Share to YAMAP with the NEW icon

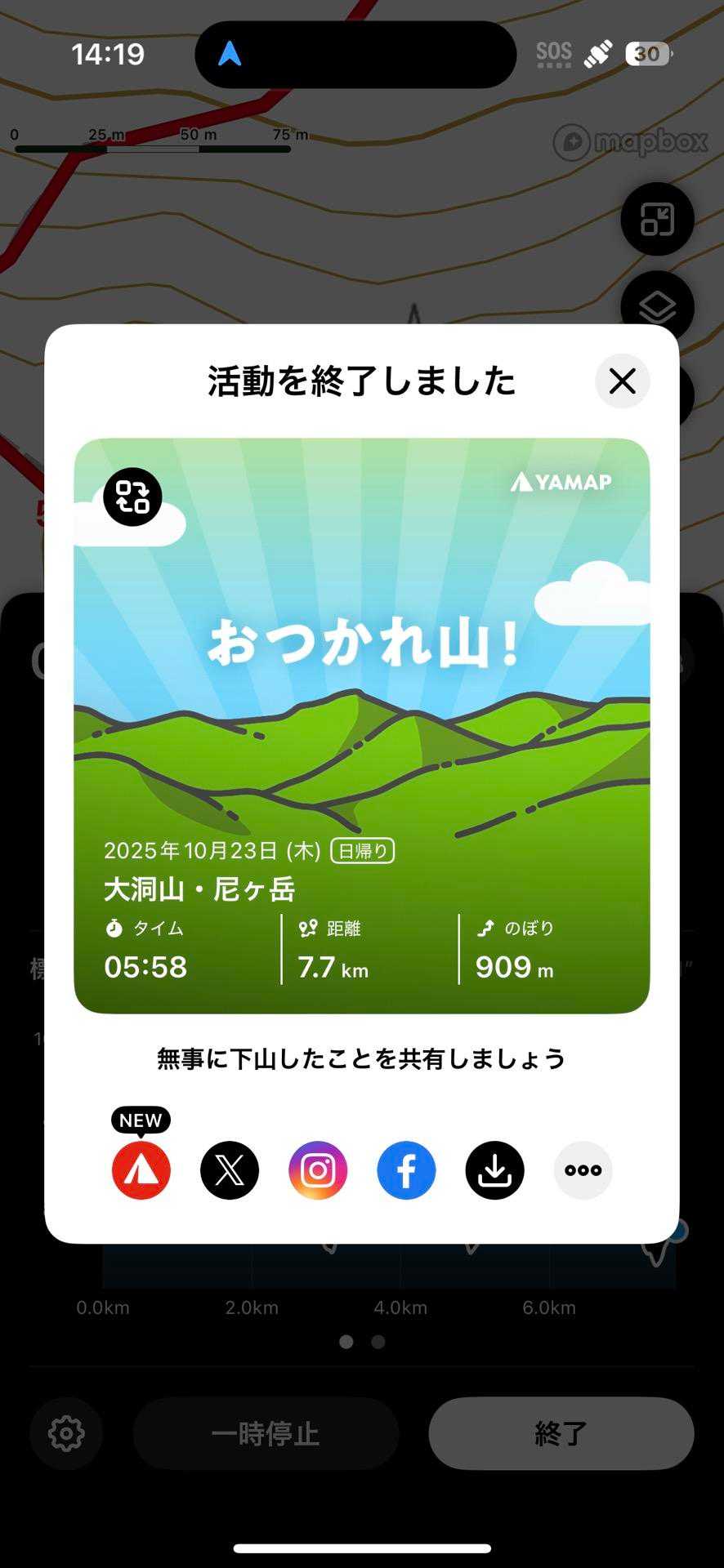(141, 1170)
